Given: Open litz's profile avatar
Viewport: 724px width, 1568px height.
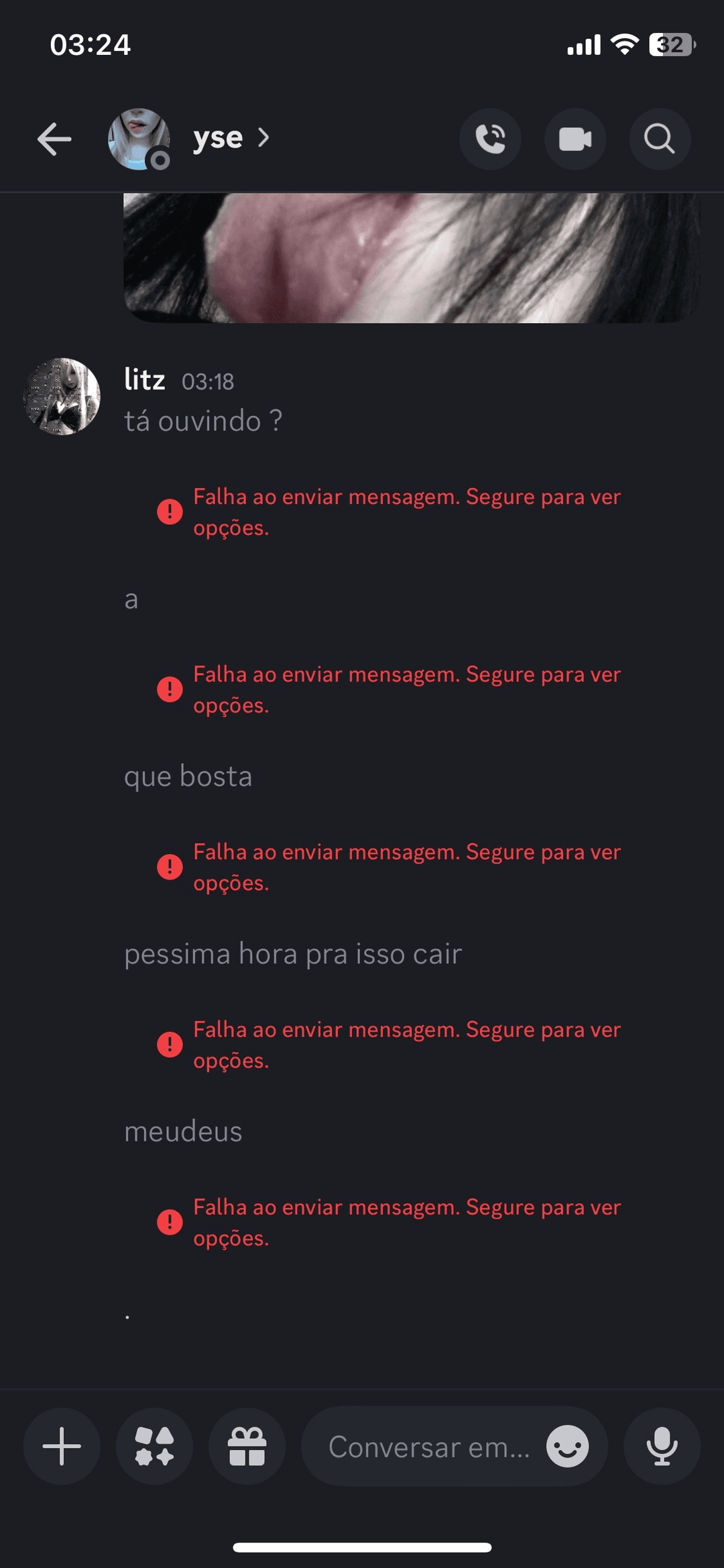Looking at the screenshot, I should pyautogui.click(x=62, y=396).
